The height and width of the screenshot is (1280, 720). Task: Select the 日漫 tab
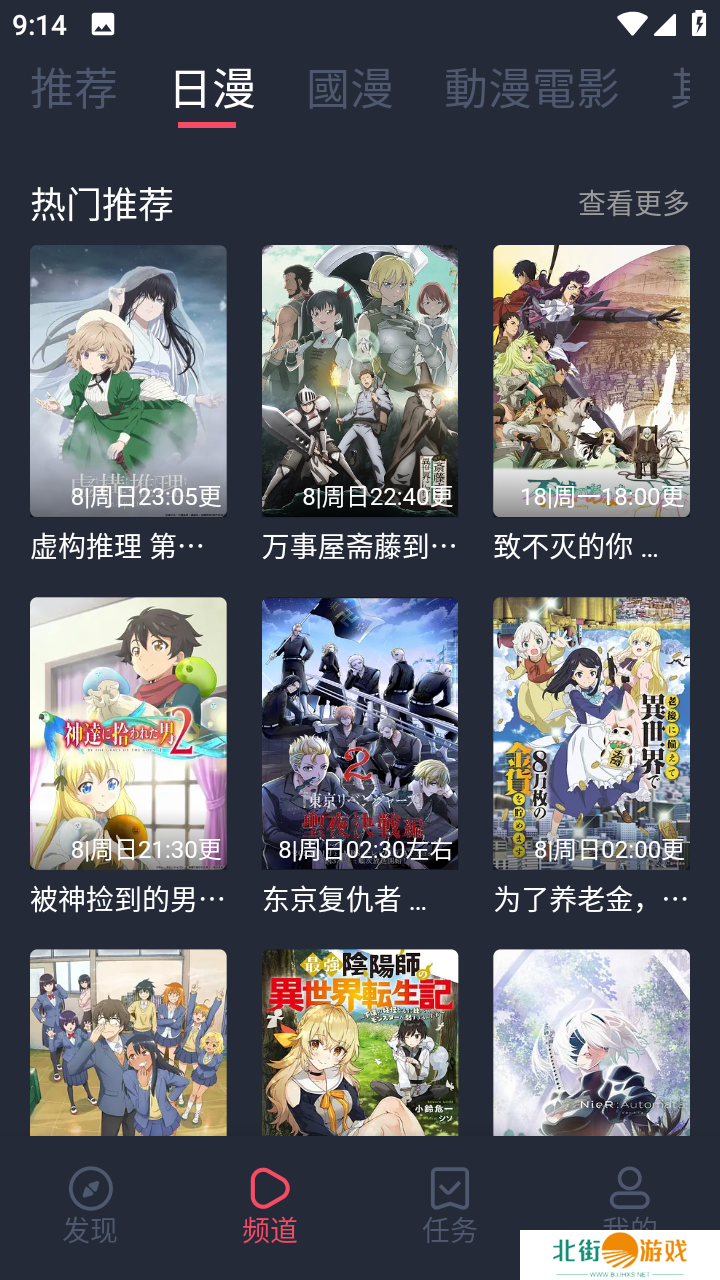tap(213, 89)
